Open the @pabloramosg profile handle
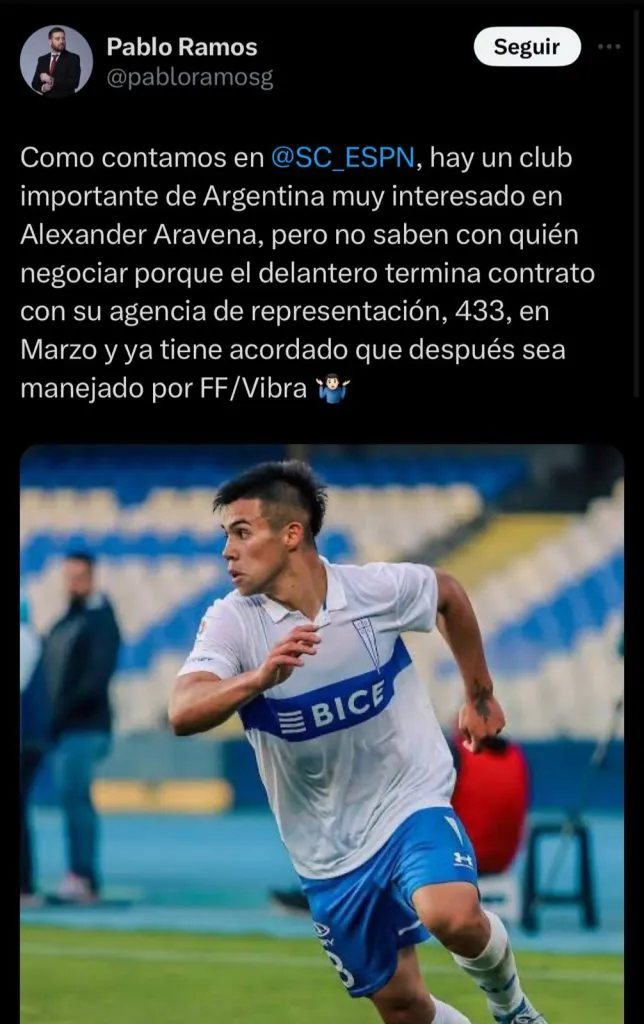Viewport: 644px width, 1024px height. tap(189, 77)
